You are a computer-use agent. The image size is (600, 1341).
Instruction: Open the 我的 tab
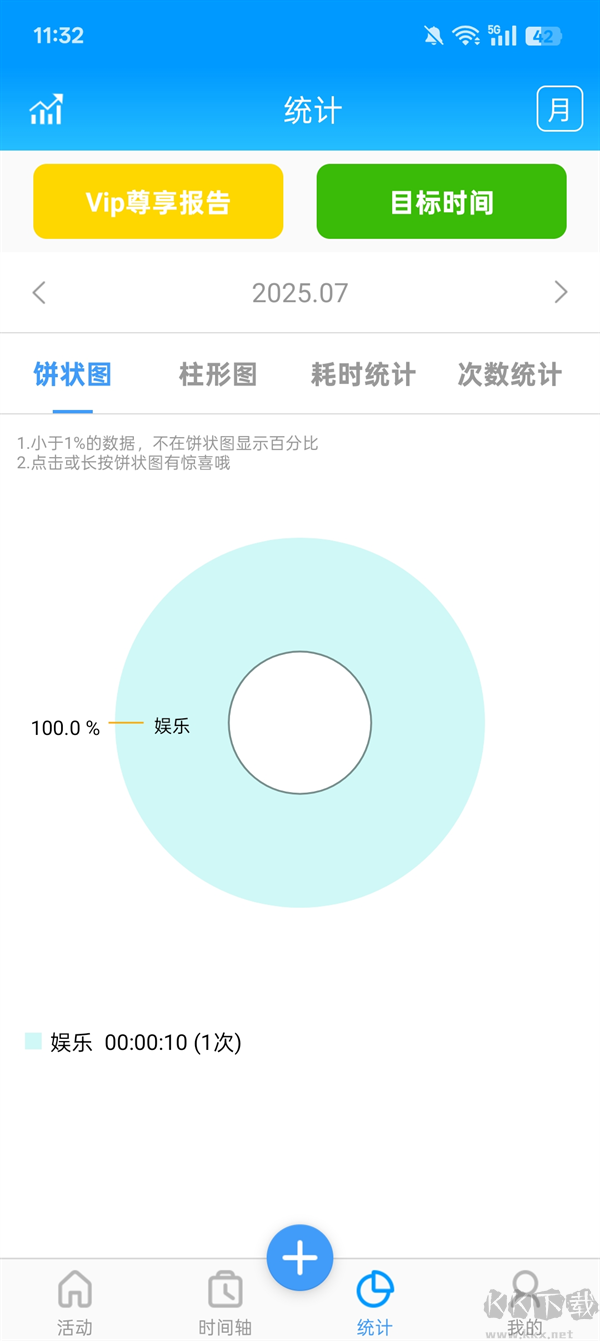coord(525,1302)
